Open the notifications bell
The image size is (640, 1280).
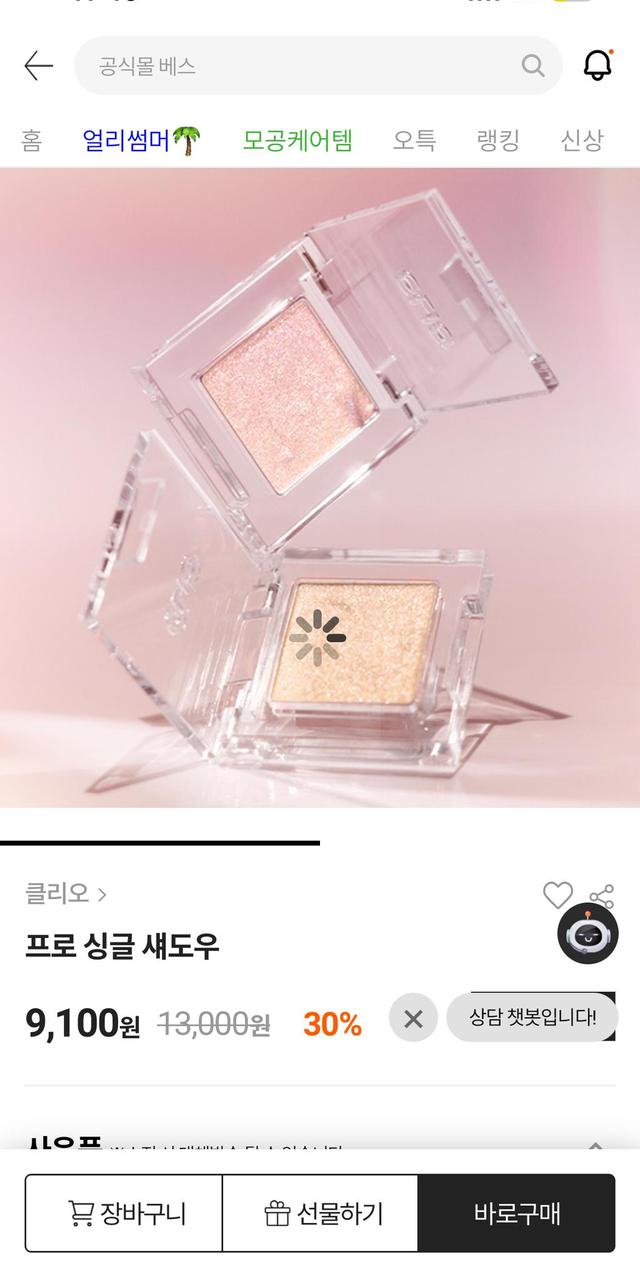[x=598, y=65]
